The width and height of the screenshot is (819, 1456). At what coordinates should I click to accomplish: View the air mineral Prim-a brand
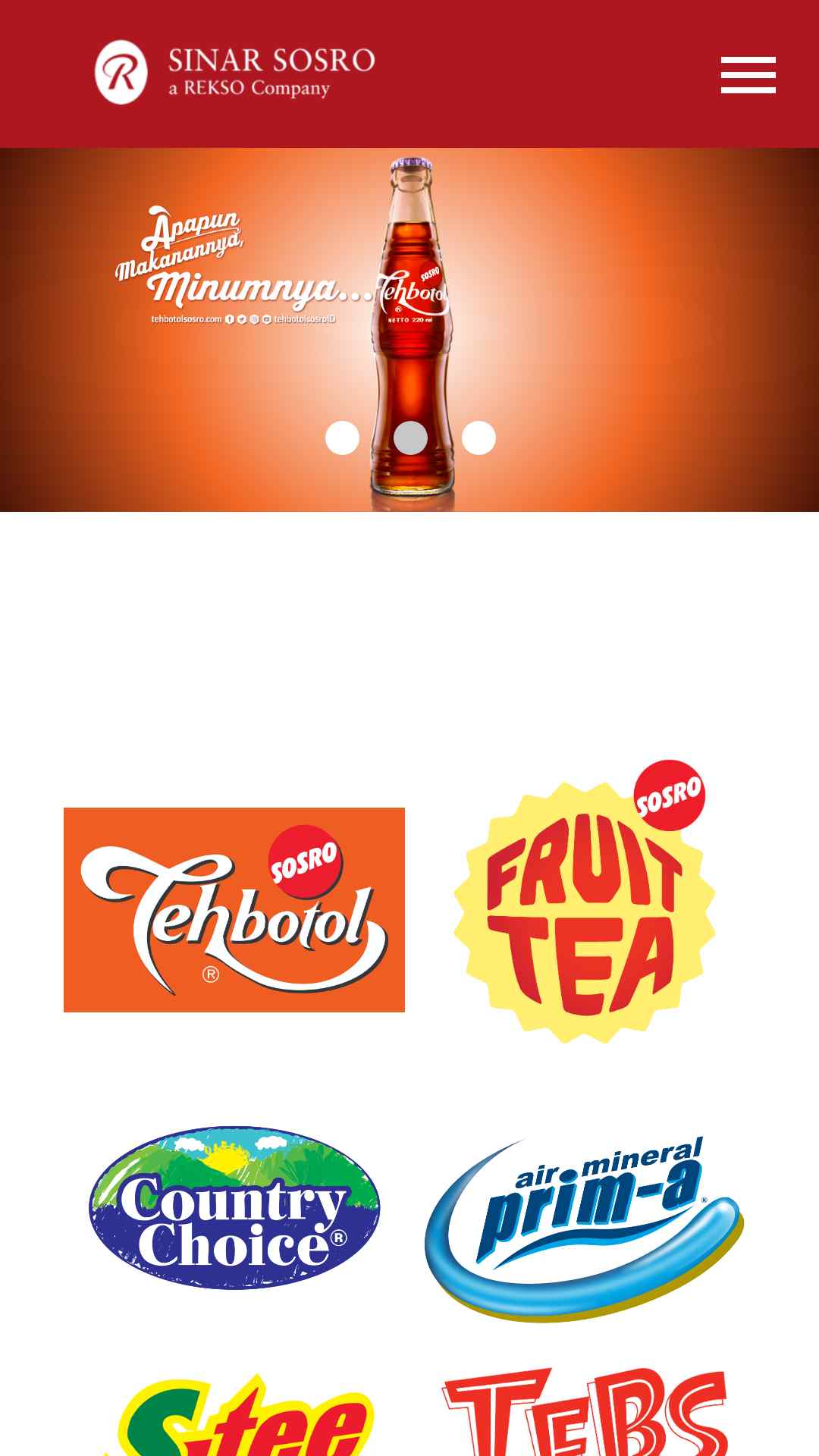pos(584,1228)
